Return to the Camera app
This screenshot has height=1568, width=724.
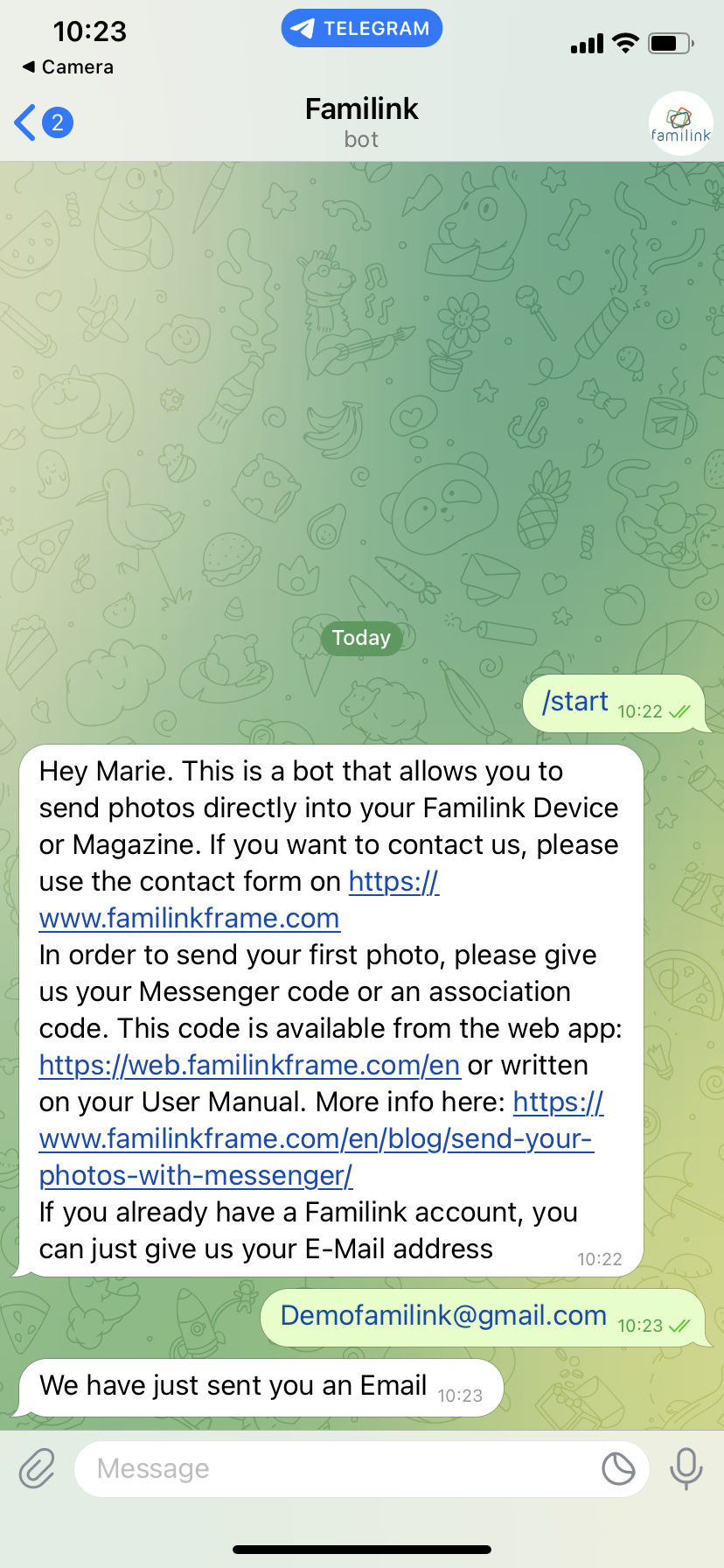68,67
